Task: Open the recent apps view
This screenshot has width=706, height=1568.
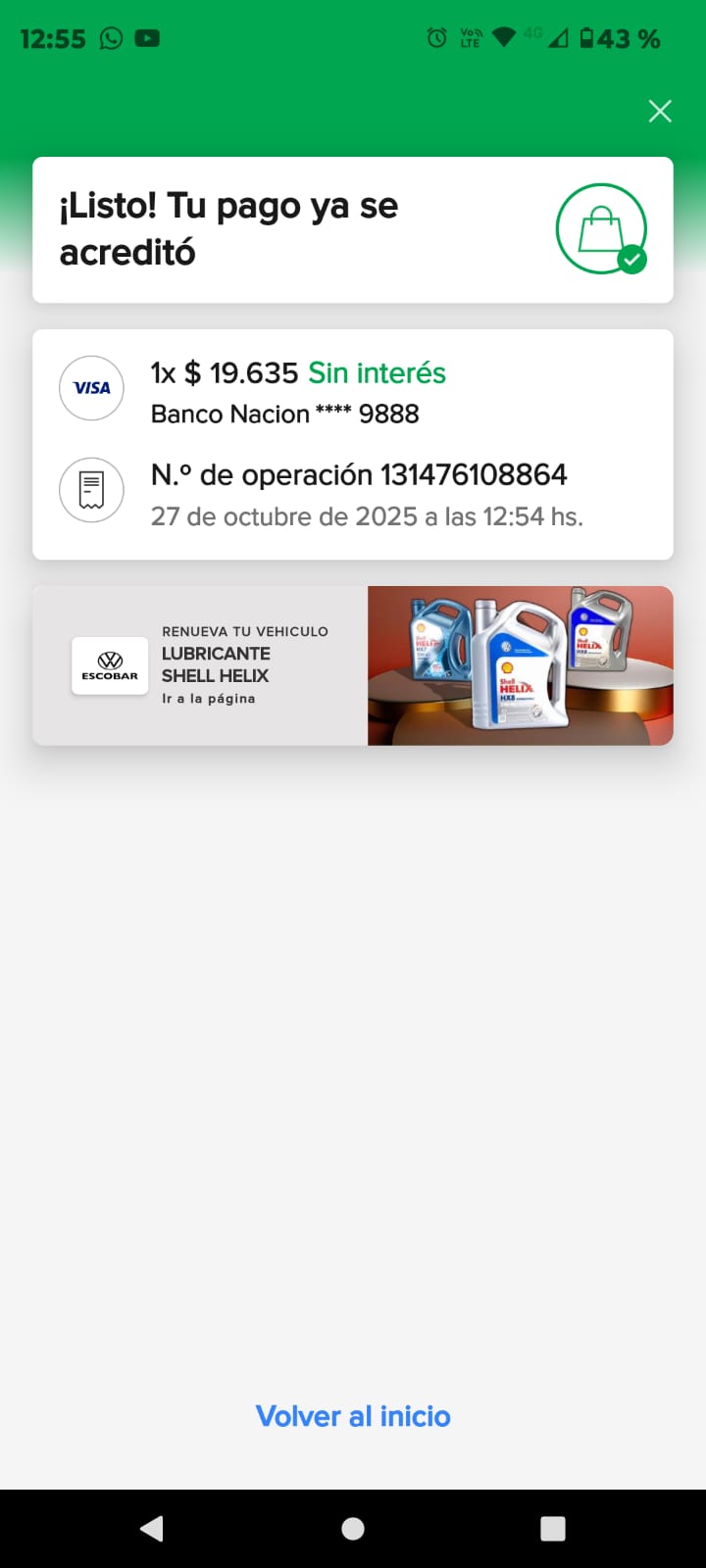Action: click(x=553, y=1529)
